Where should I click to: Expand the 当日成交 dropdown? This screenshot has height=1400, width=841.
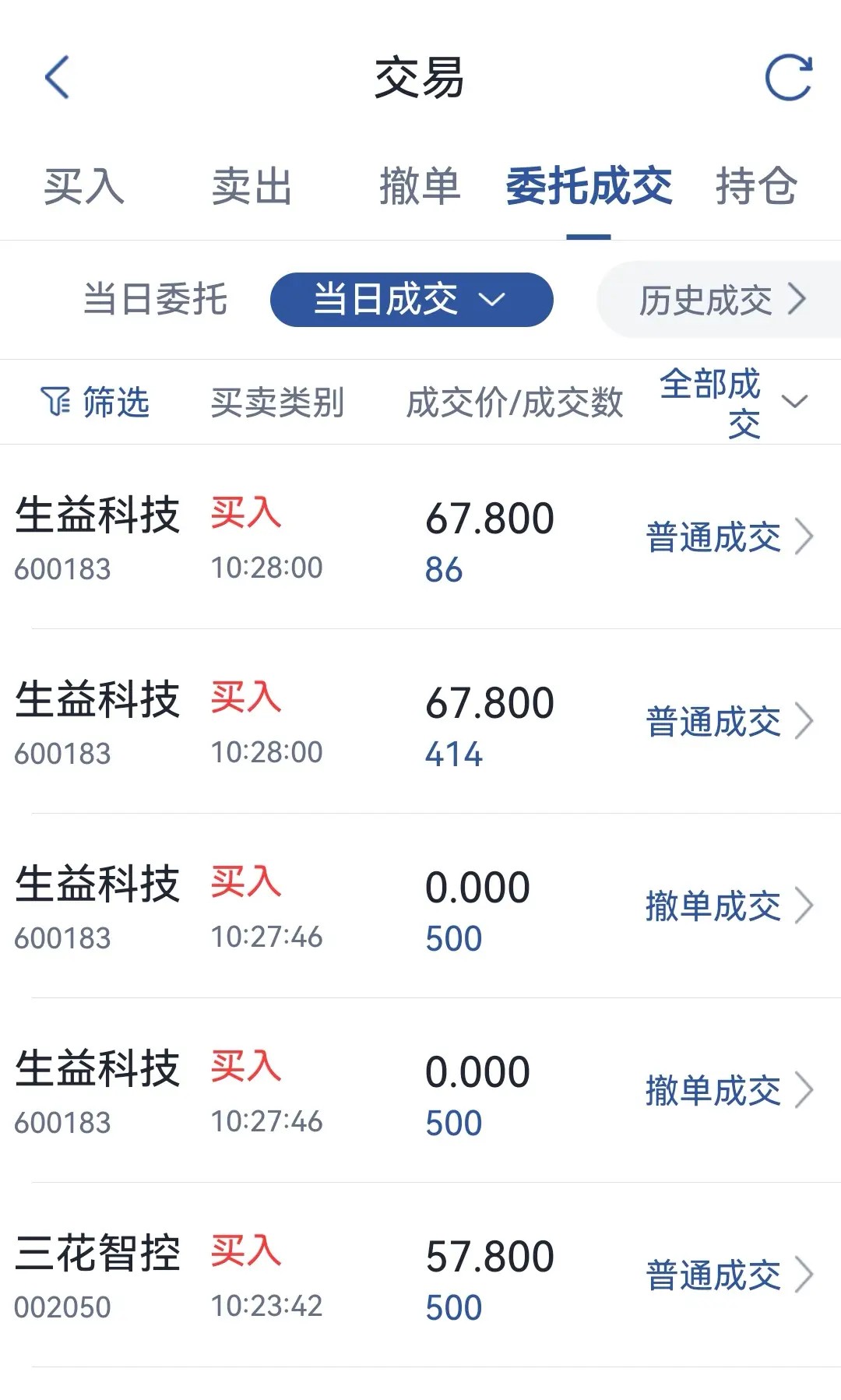pos(411,300)
